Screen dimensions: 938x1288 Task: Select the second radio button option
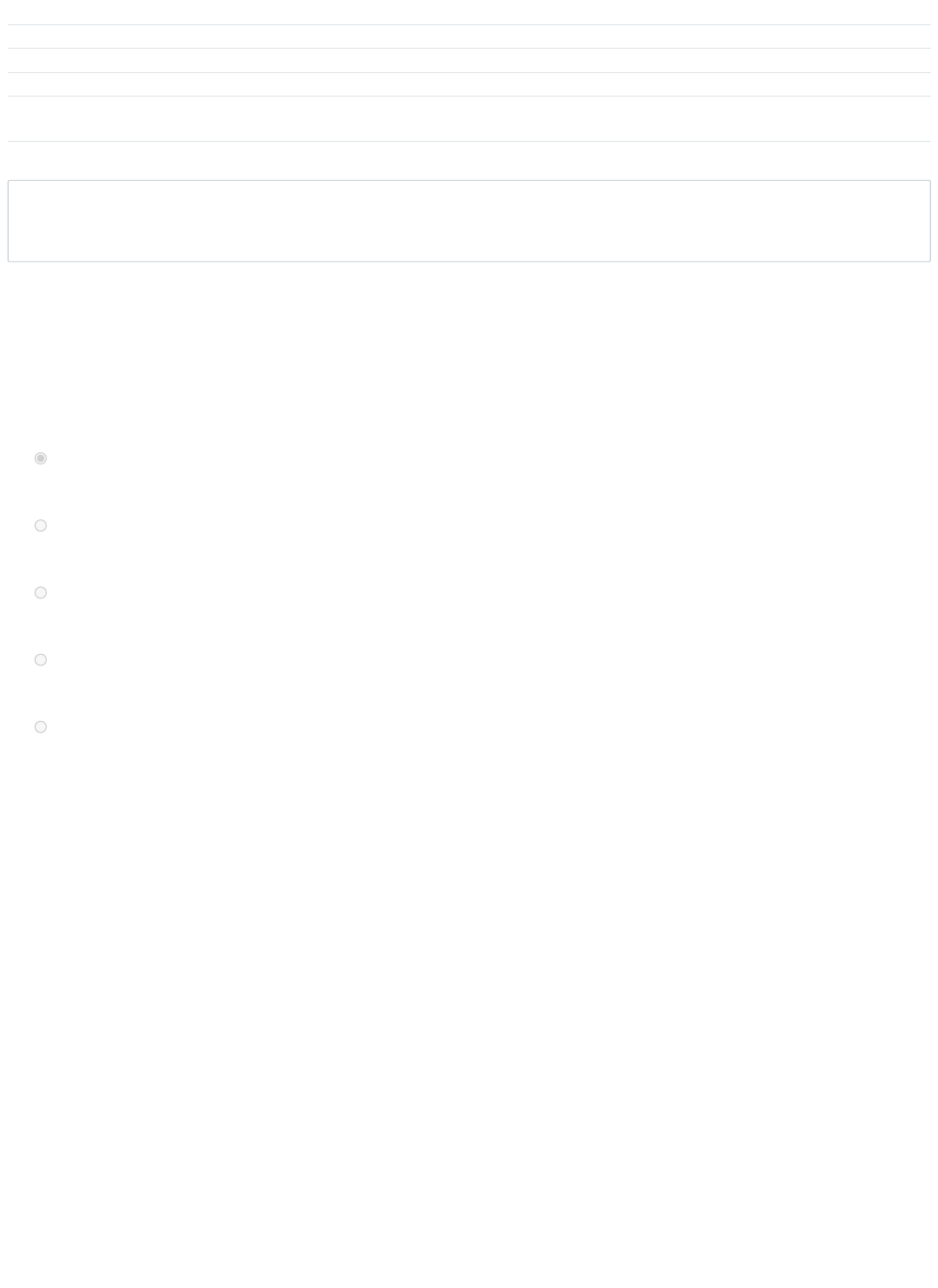[x=41, y=525]
